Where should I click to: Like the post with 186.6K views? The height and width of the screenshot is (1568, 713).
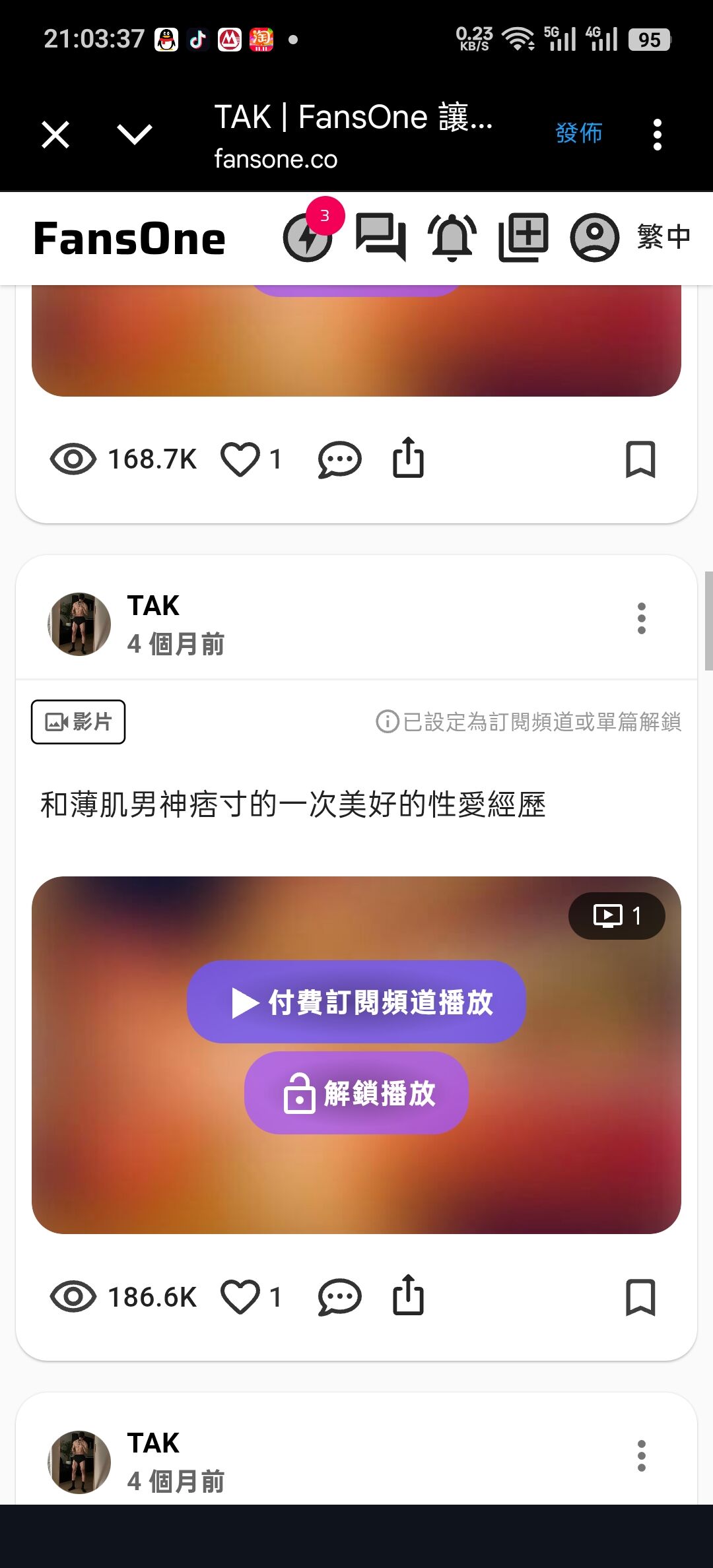click(x=240, y=1297)
